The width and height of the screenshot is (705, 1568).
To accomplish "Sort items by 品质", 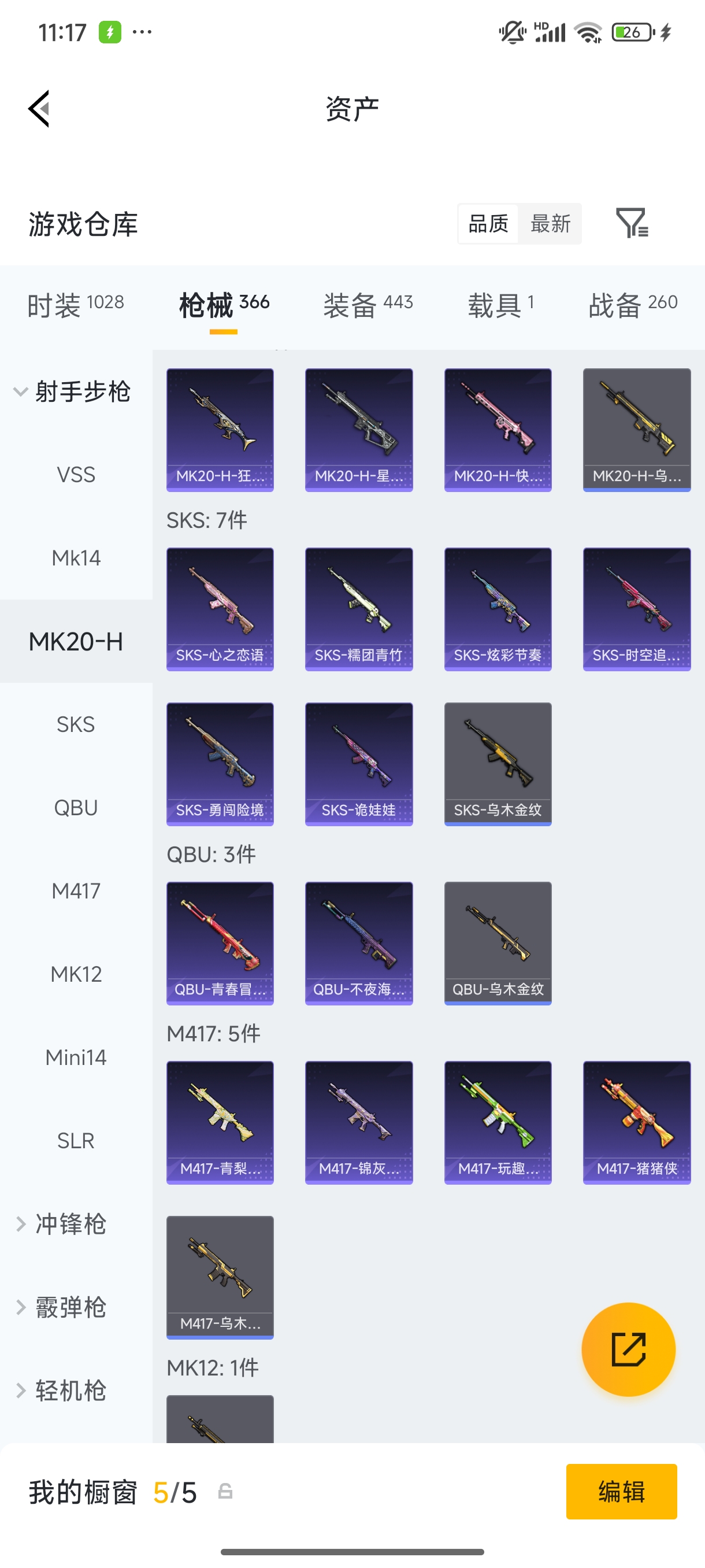I will point(488,223).
